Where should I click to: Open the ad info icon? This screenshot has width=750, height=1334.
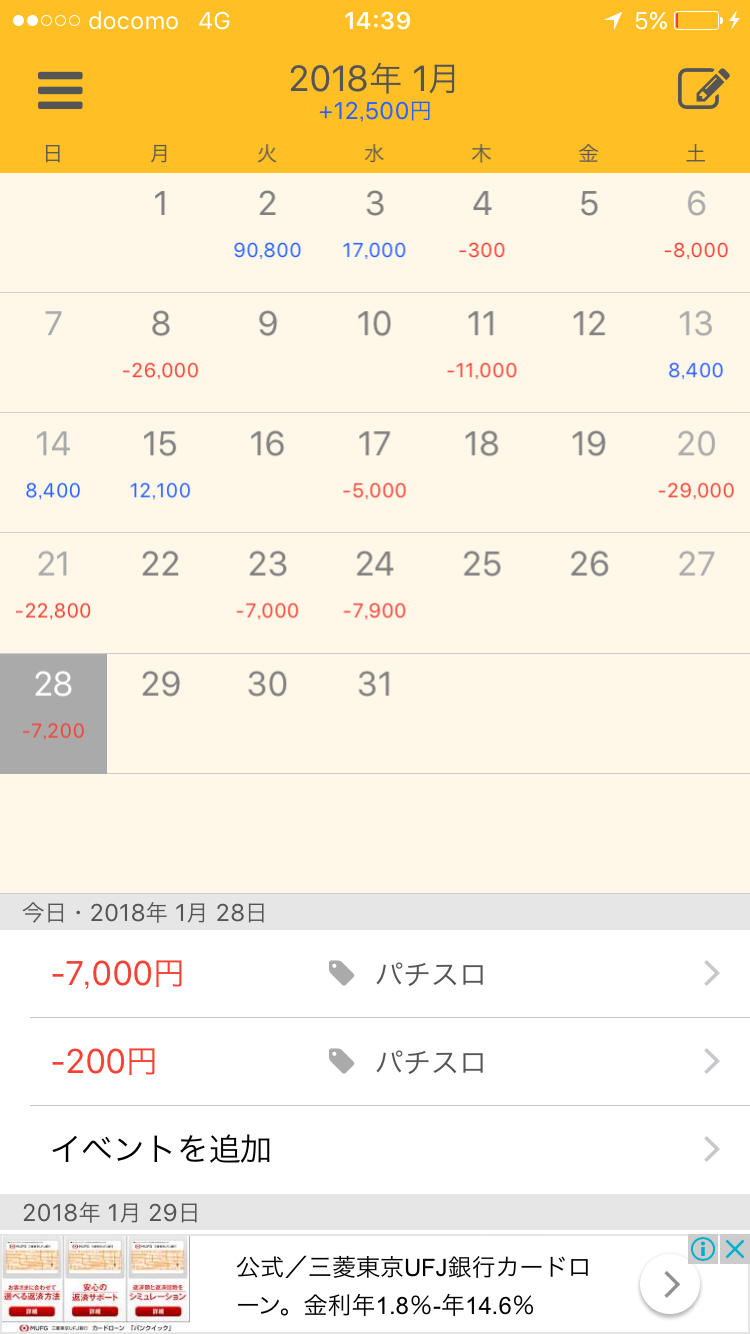point(704,1248)
